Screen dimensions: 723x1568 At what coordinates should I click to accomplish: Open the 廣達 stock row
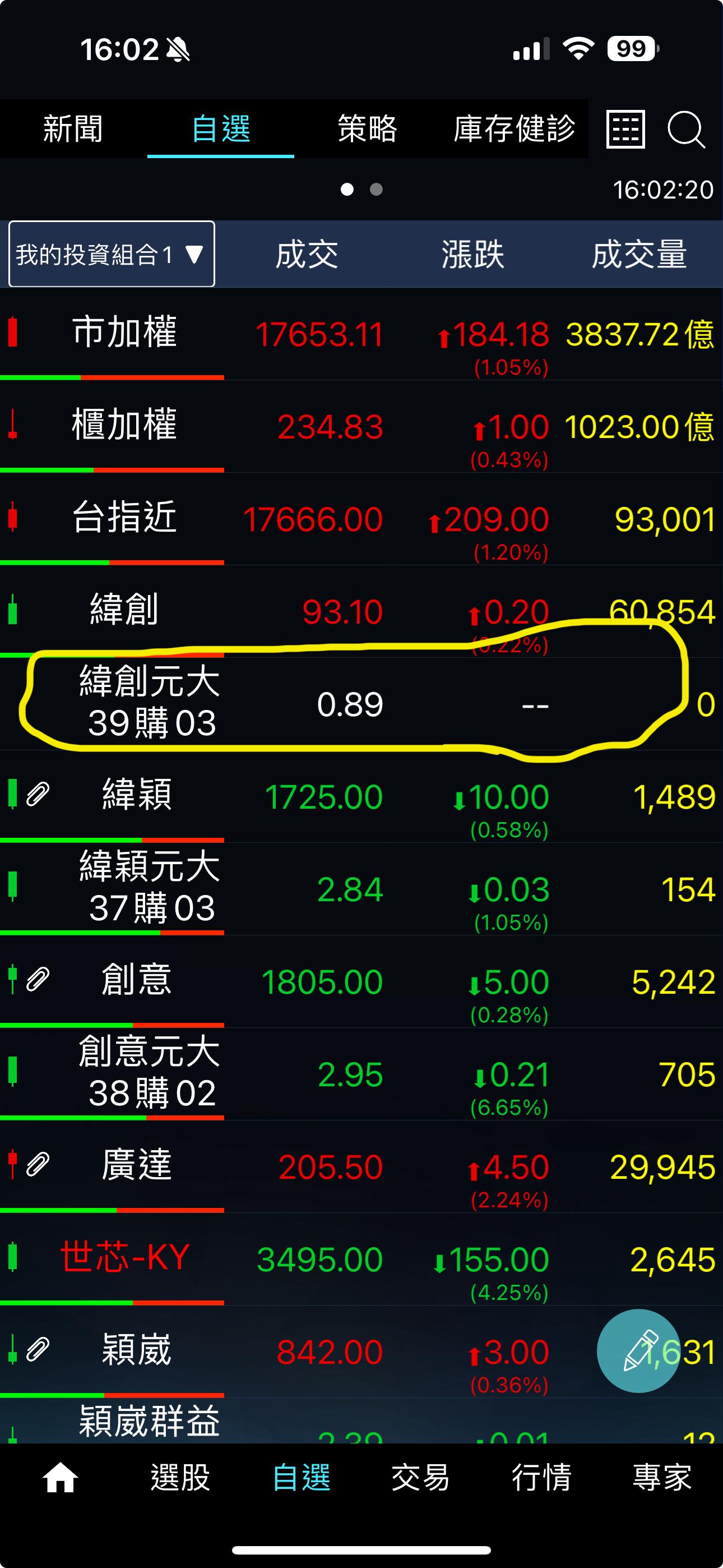click(x=361, y=1166)
